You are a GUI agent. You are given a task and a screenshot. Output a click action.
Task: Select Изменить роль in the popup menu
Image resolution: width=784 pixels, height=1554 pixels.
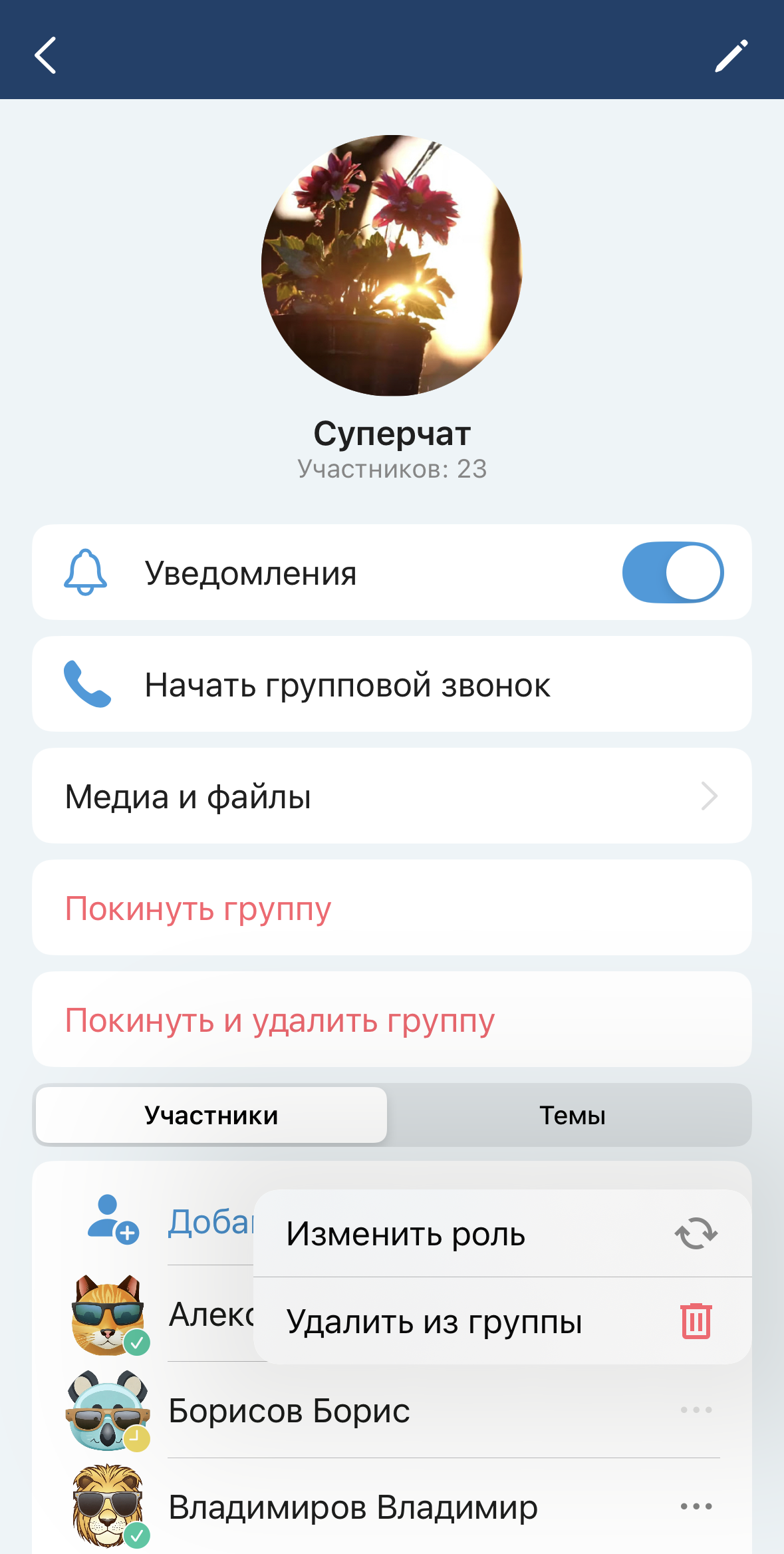click(502, 1234)
